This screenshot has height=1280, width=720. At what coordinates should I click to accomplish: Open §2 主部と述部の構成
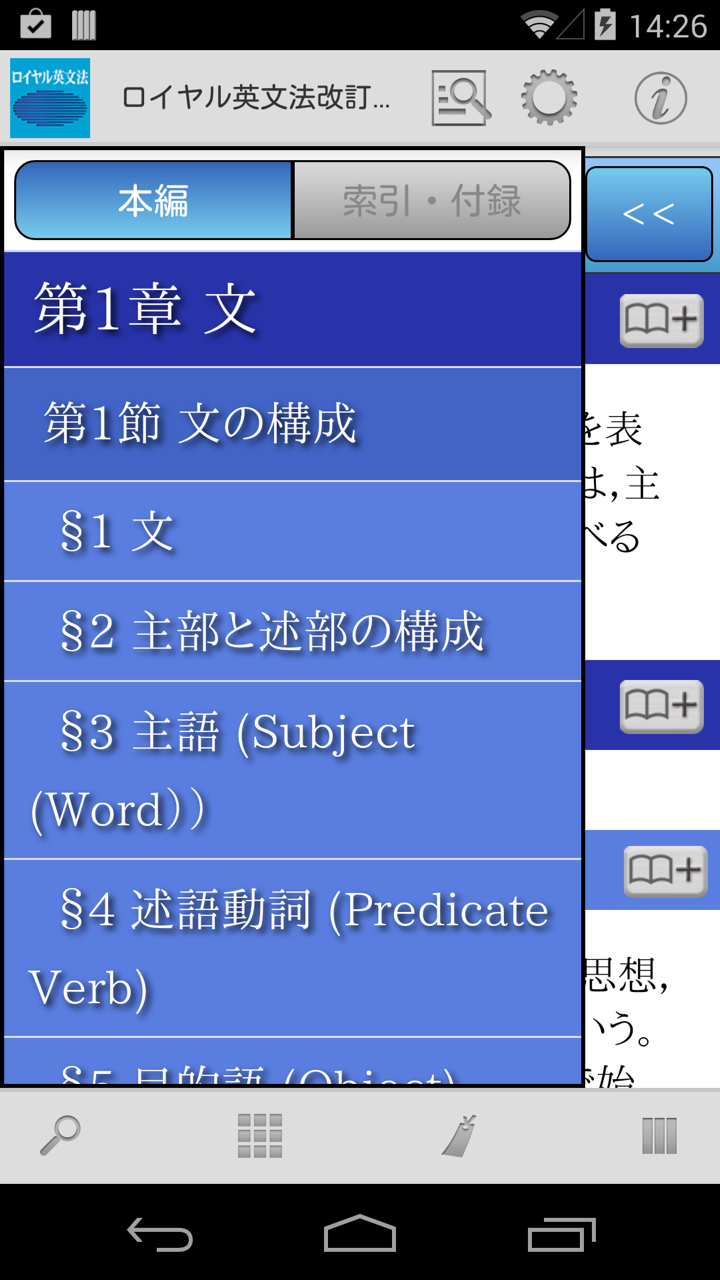point(293,631)
